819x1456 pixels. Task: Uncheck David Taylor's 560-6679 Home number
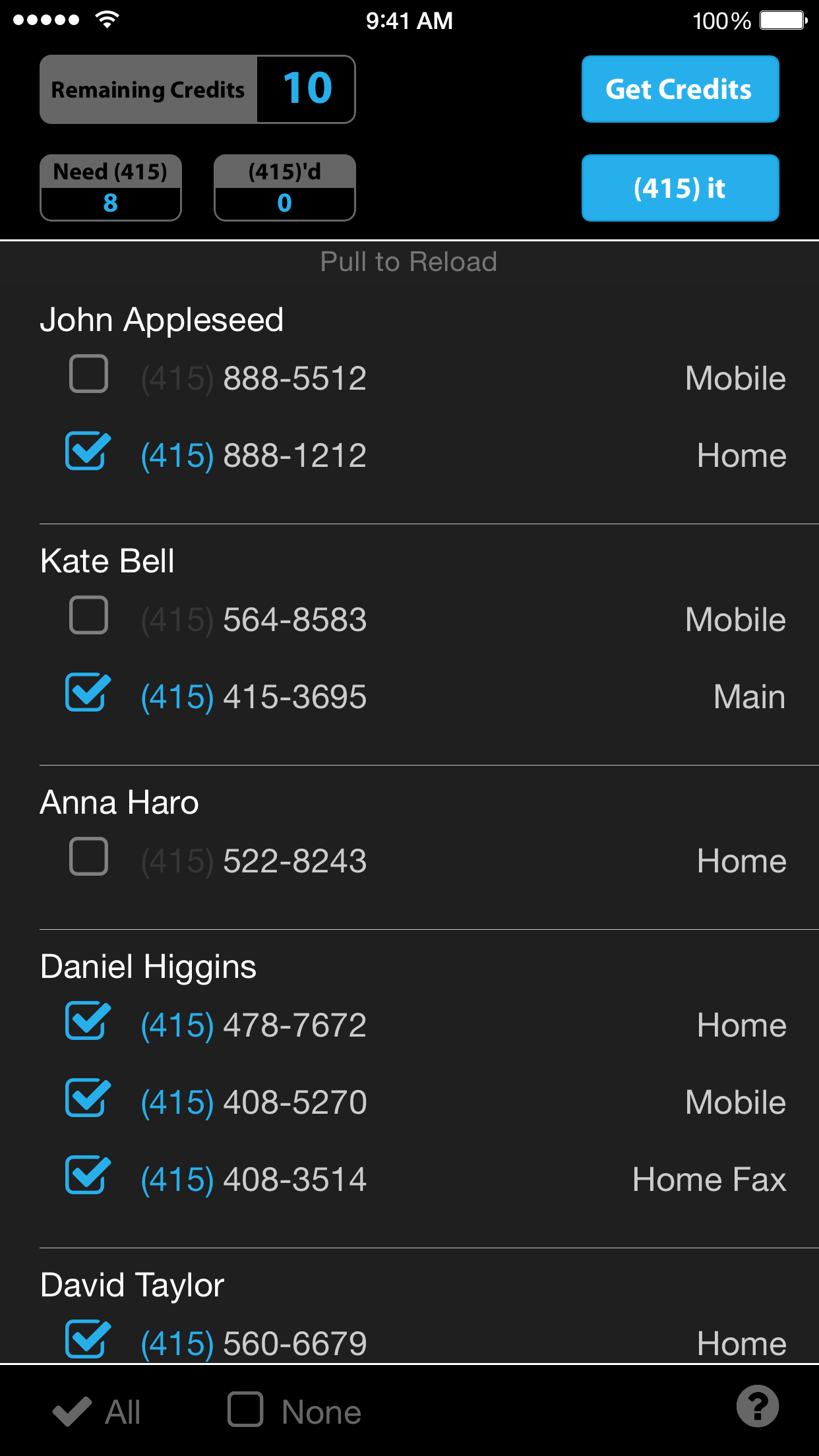(88, 1340)
